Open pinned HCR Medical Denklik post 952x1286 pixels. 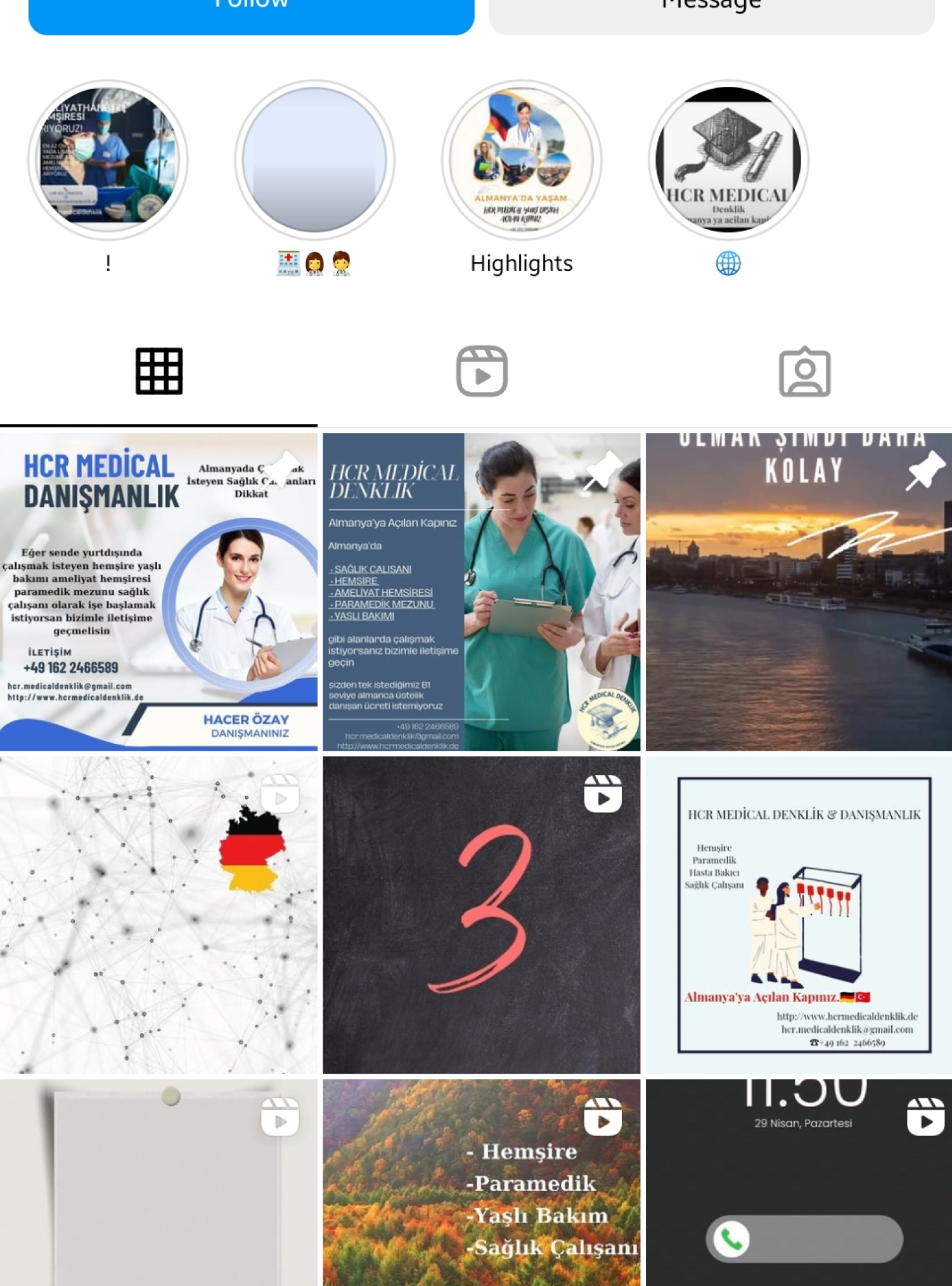point(481,592)
